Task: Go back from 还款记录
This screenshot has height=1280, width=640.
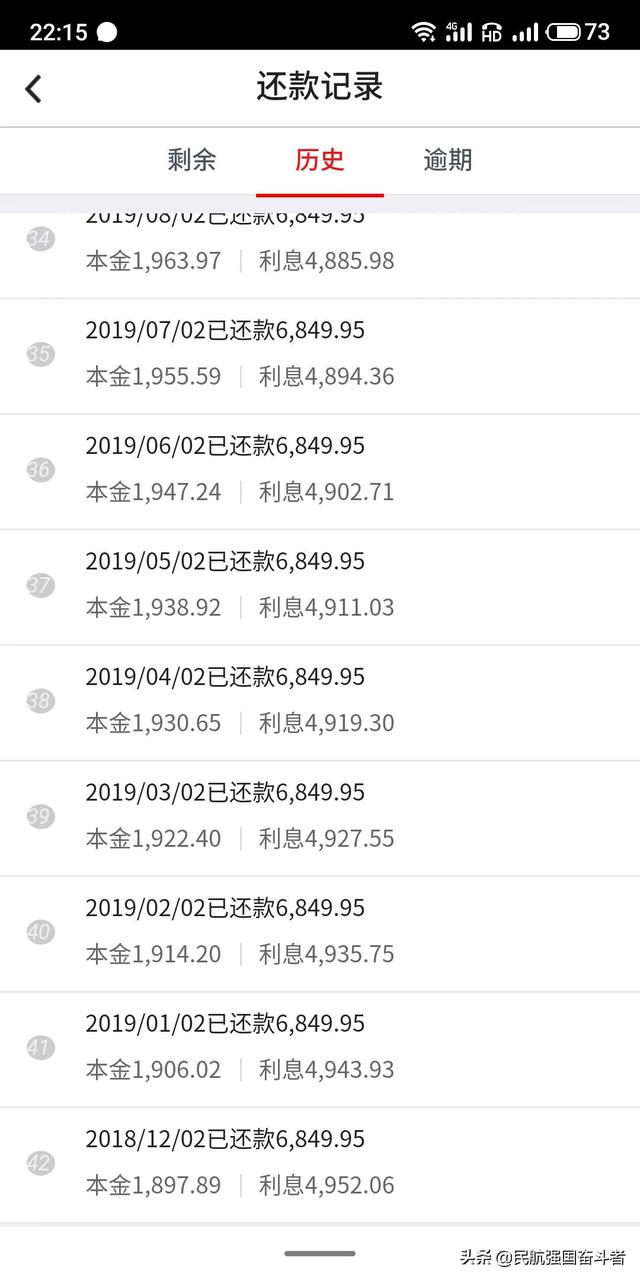Action: 34,88
